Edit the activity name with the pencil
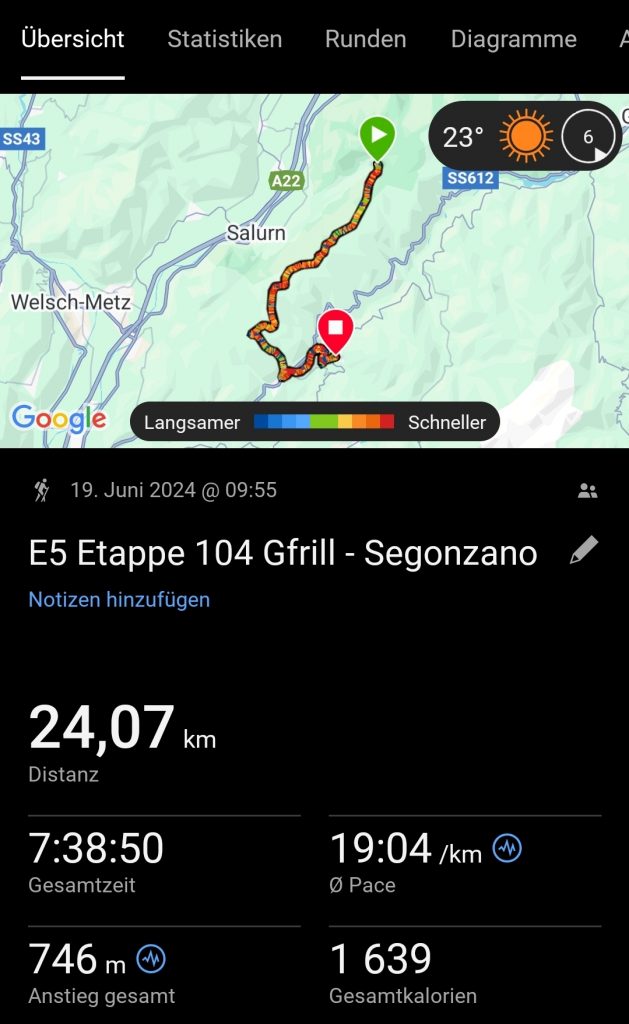 tap(584, 551)
